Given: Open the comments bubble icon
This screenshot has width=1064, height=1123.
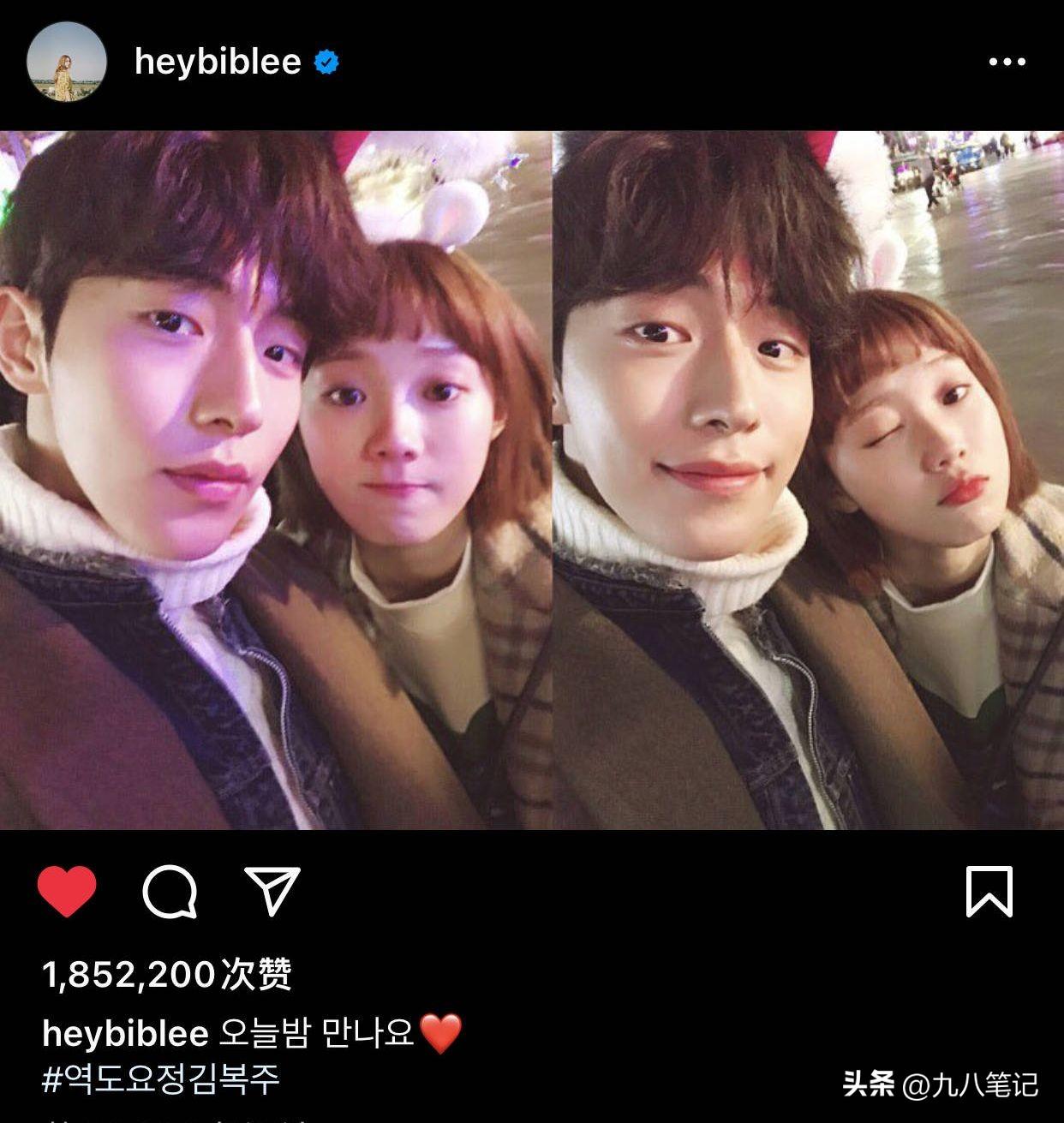Looking at the screenshot, I should click(170, 892).
